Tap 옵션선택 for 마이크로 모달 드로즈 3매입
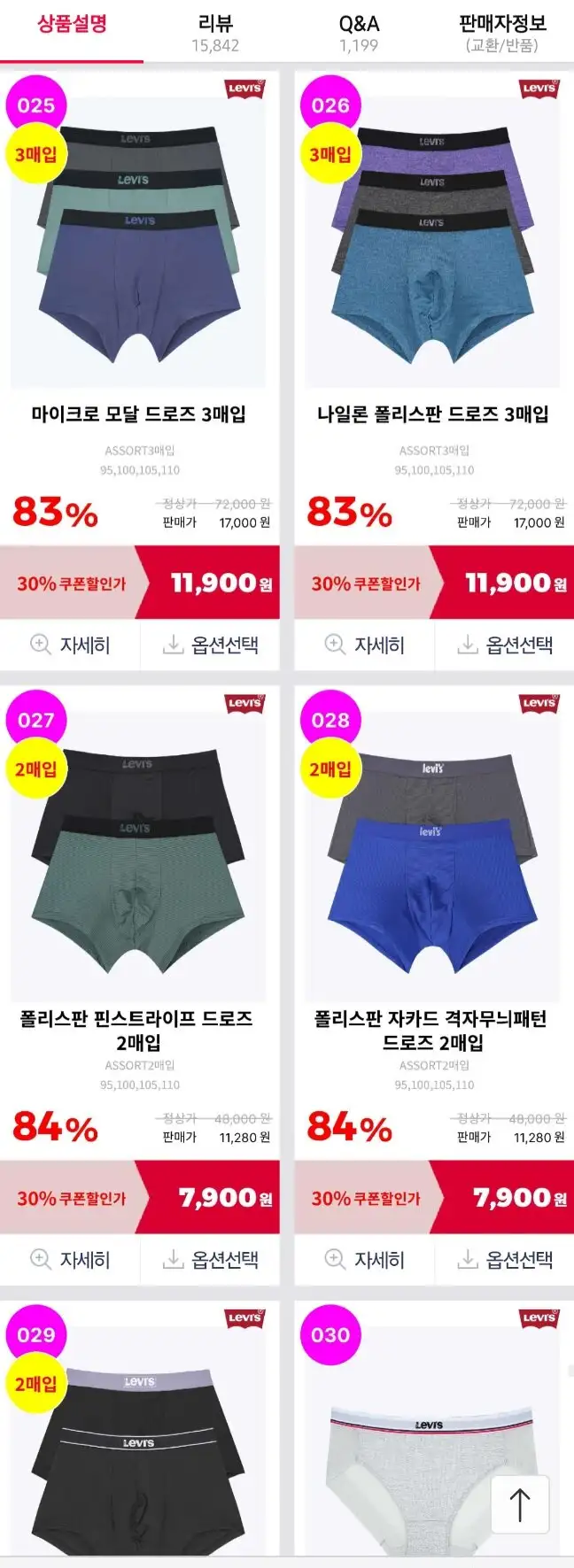The image size is (574, 1568). pos(211,645)
